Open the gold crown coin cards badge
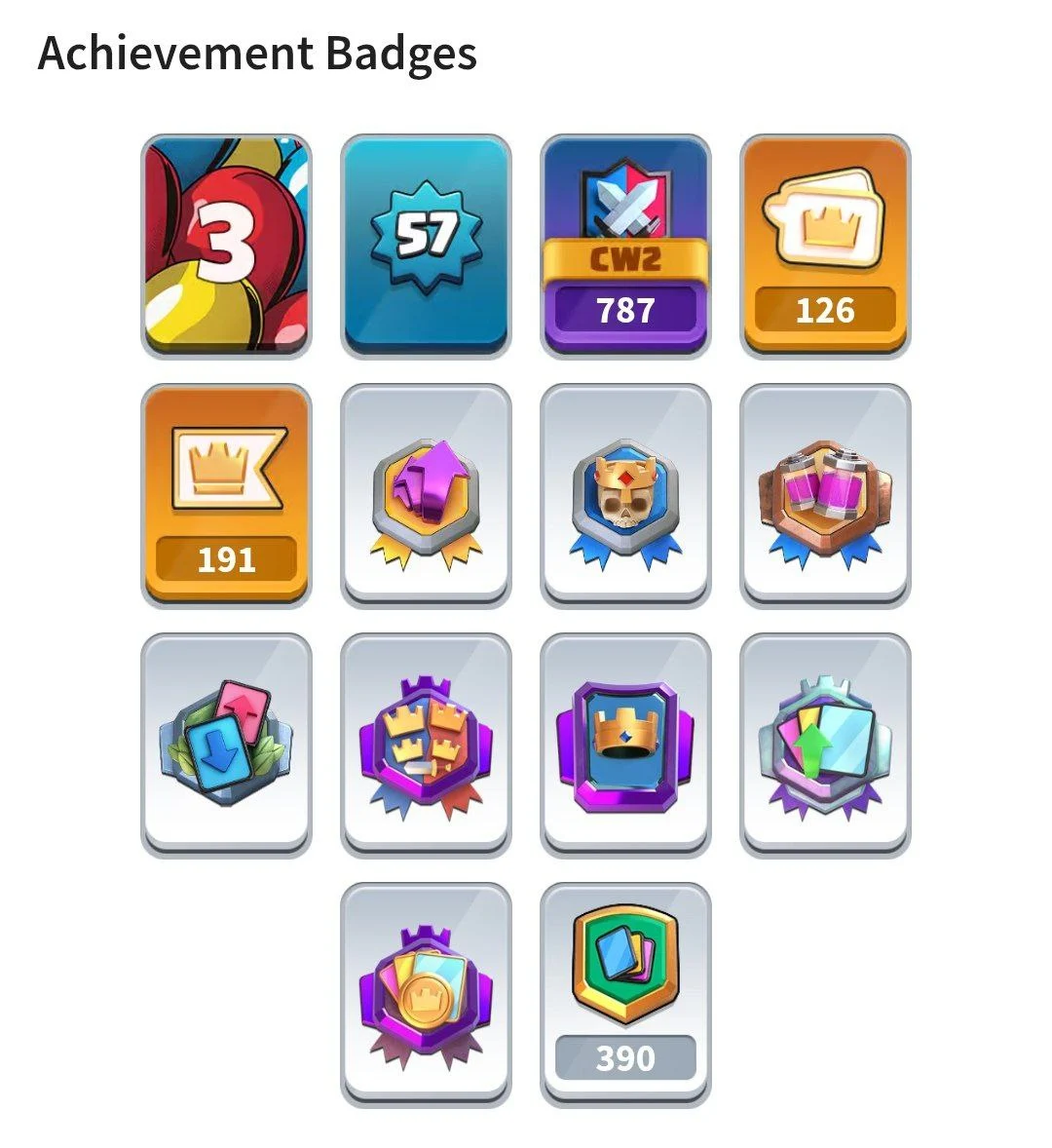This screenshot has height=1148, width=1052. [426, 993]
